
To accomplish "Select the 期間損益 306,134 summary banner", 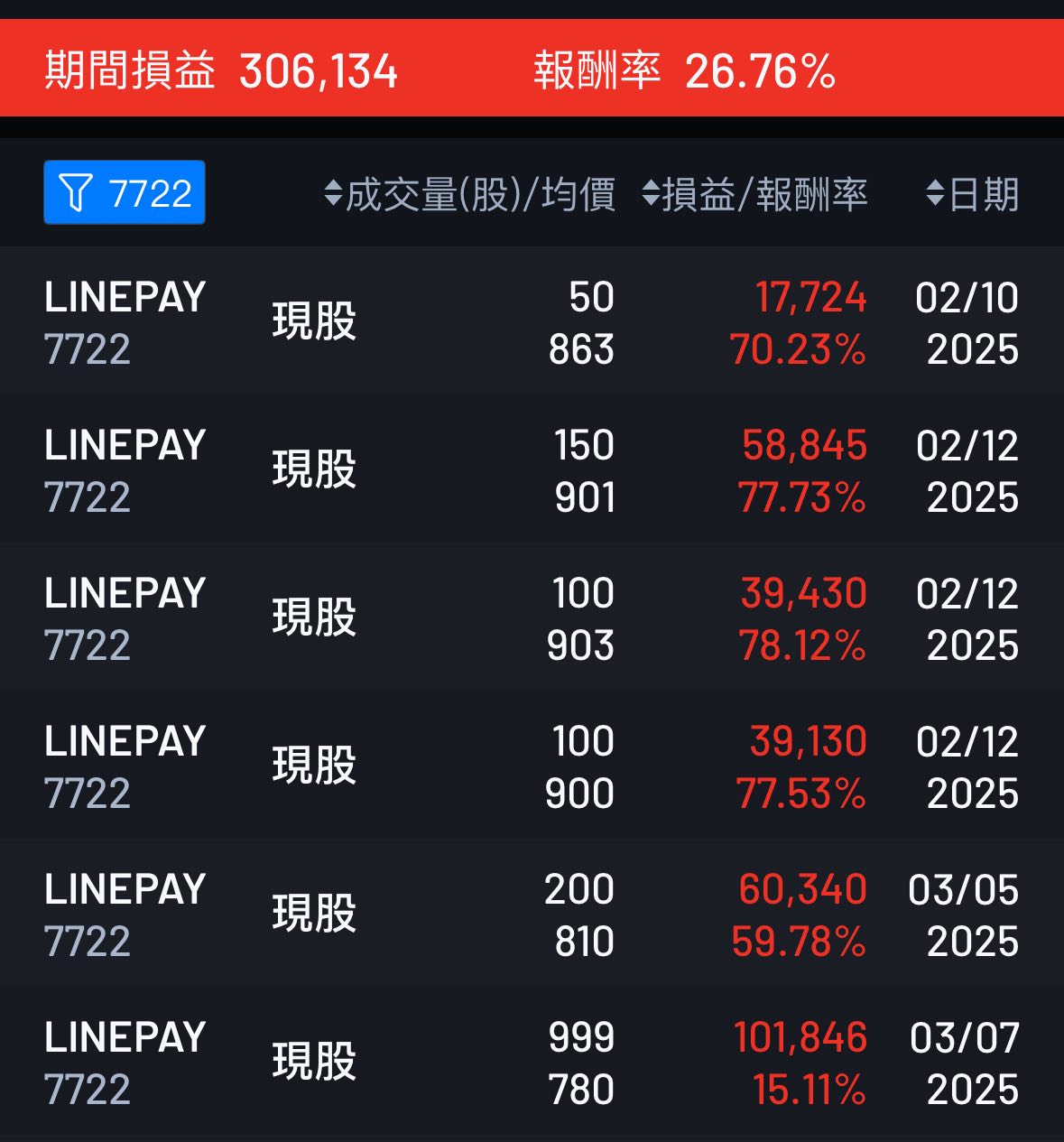I will pyautogui.click(x=218, y=72).
